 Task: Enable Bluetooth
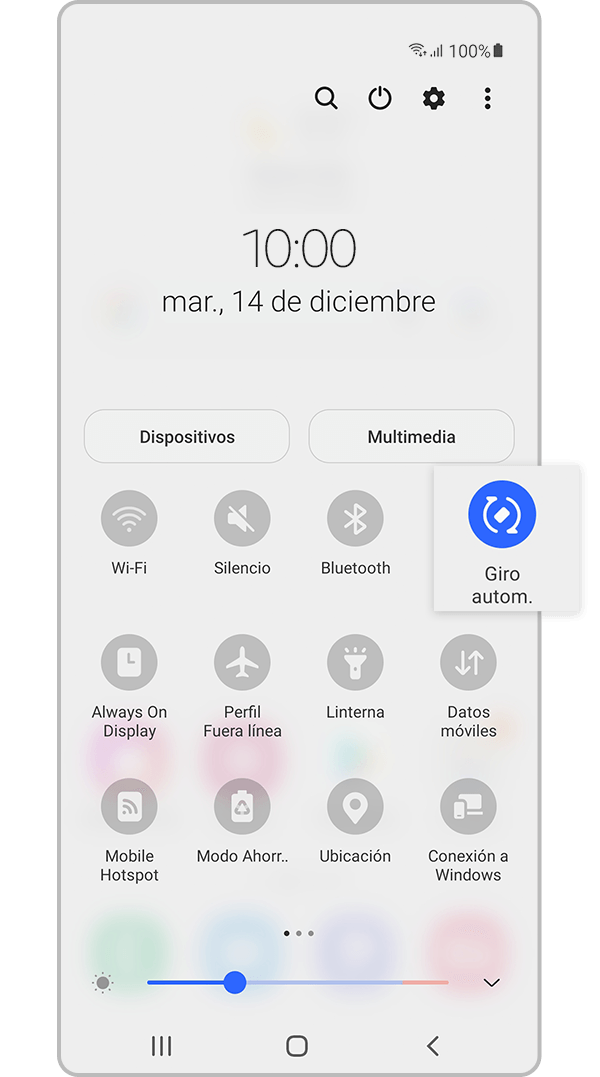(x=355, y=519)
